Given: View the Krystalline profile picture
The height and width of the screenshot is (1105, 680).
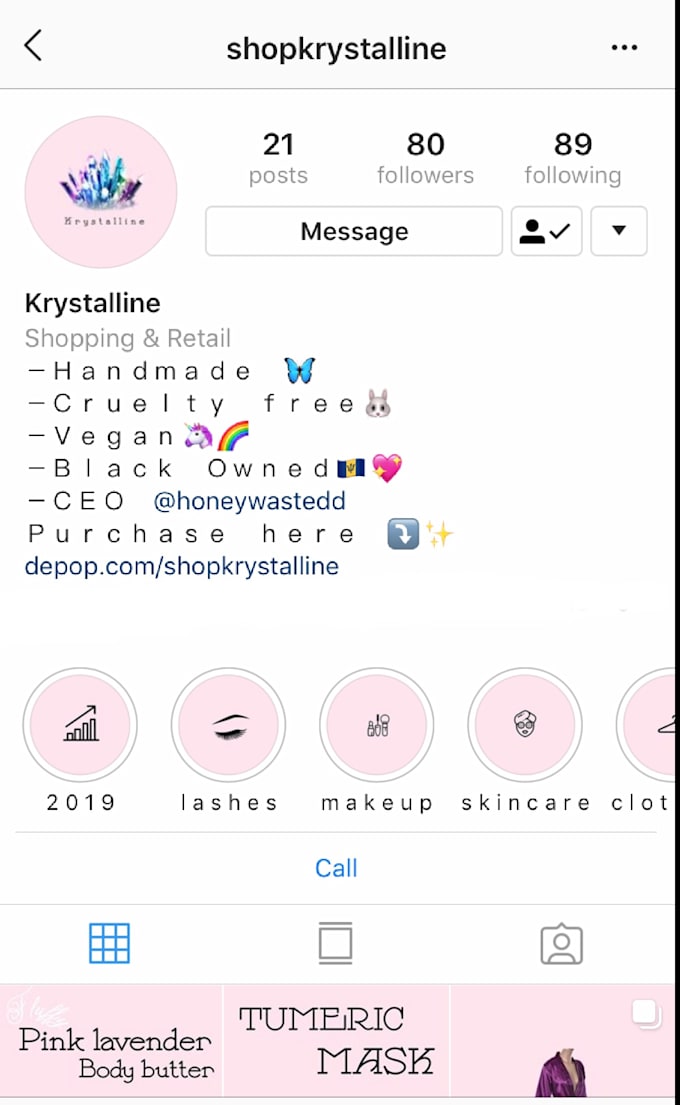Looking at the screenshot, I should (x=101, y=192).
